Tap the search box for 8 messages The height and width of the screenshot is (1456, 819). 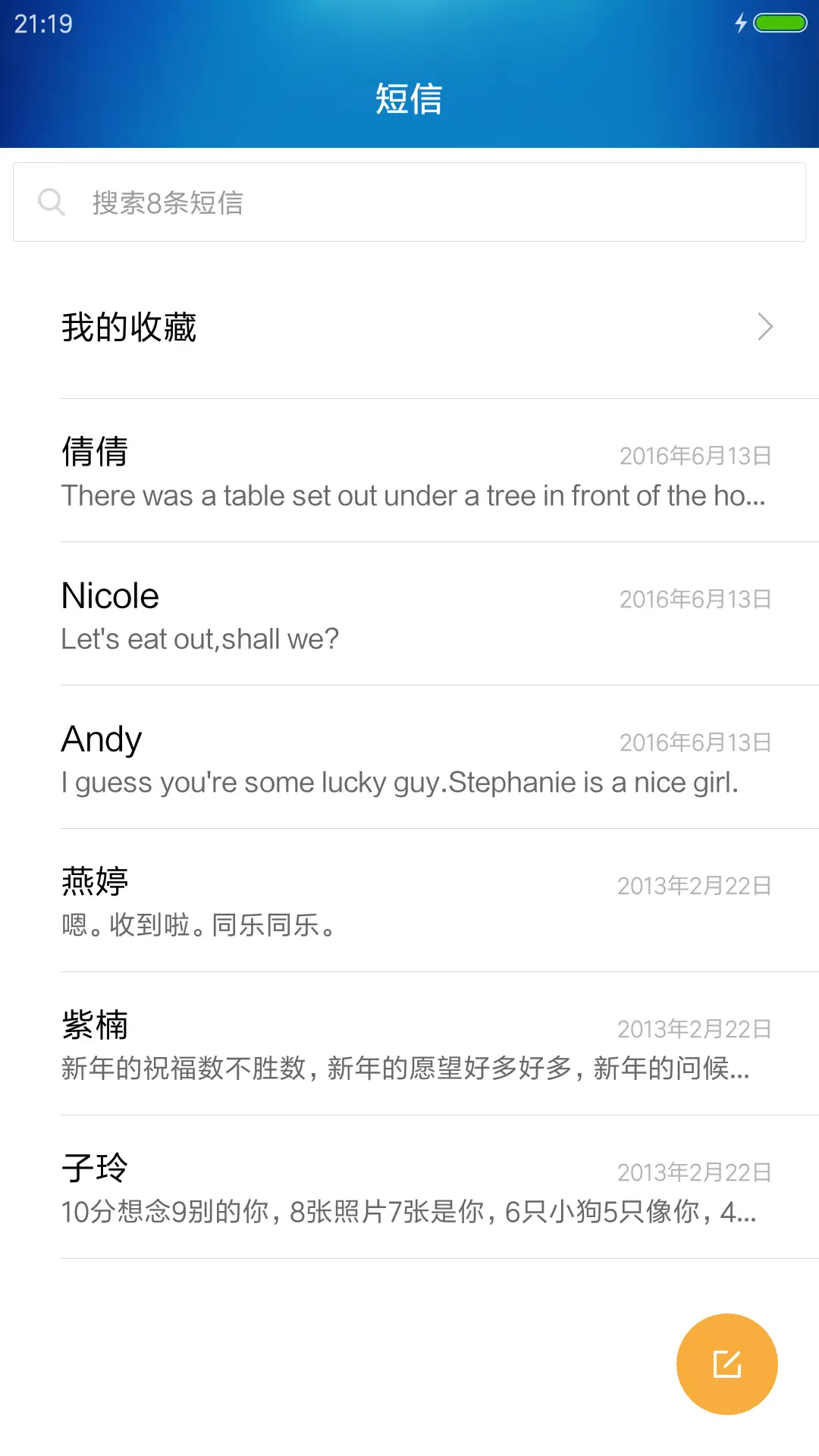[409, 202]
